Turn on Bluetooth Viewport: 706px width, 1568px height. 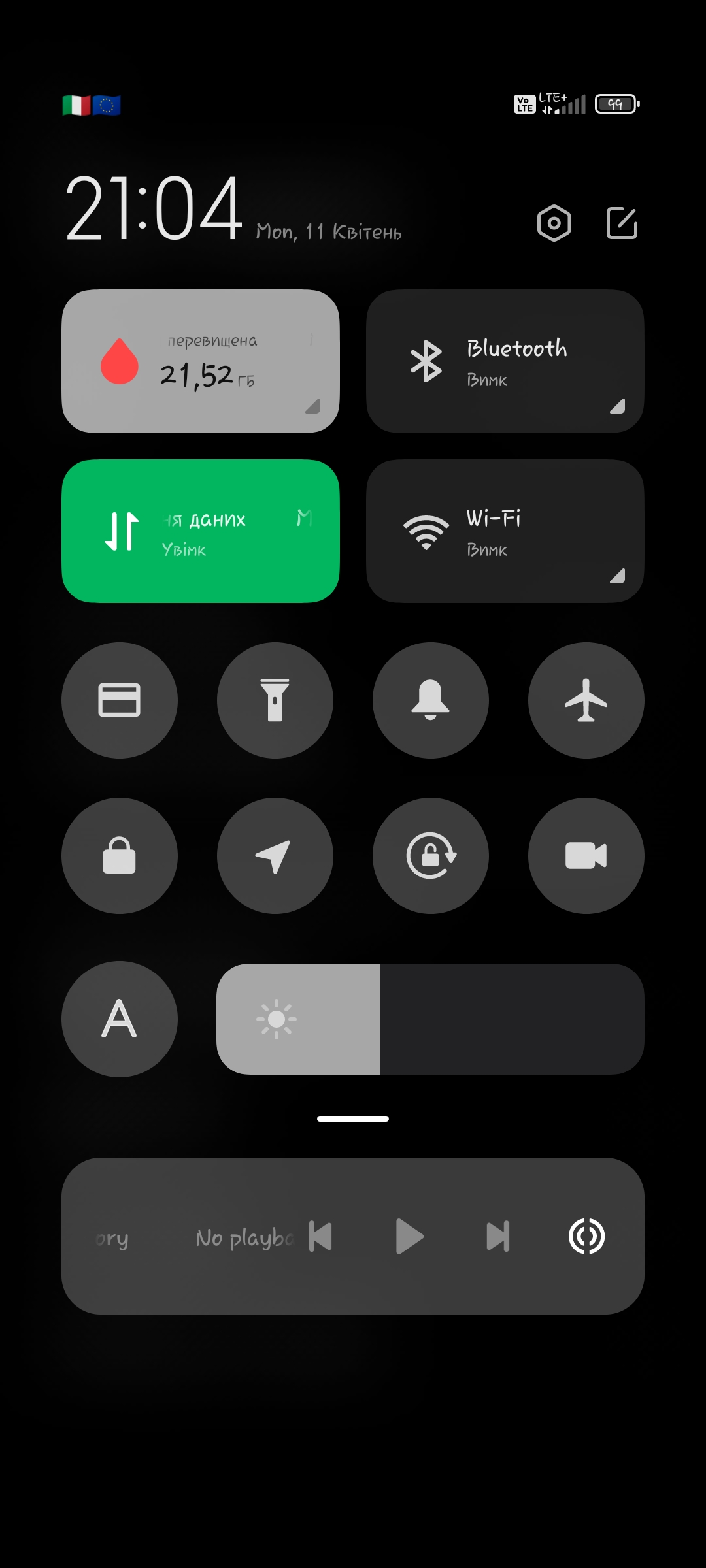pyautogui.click(x=505, y=361)
